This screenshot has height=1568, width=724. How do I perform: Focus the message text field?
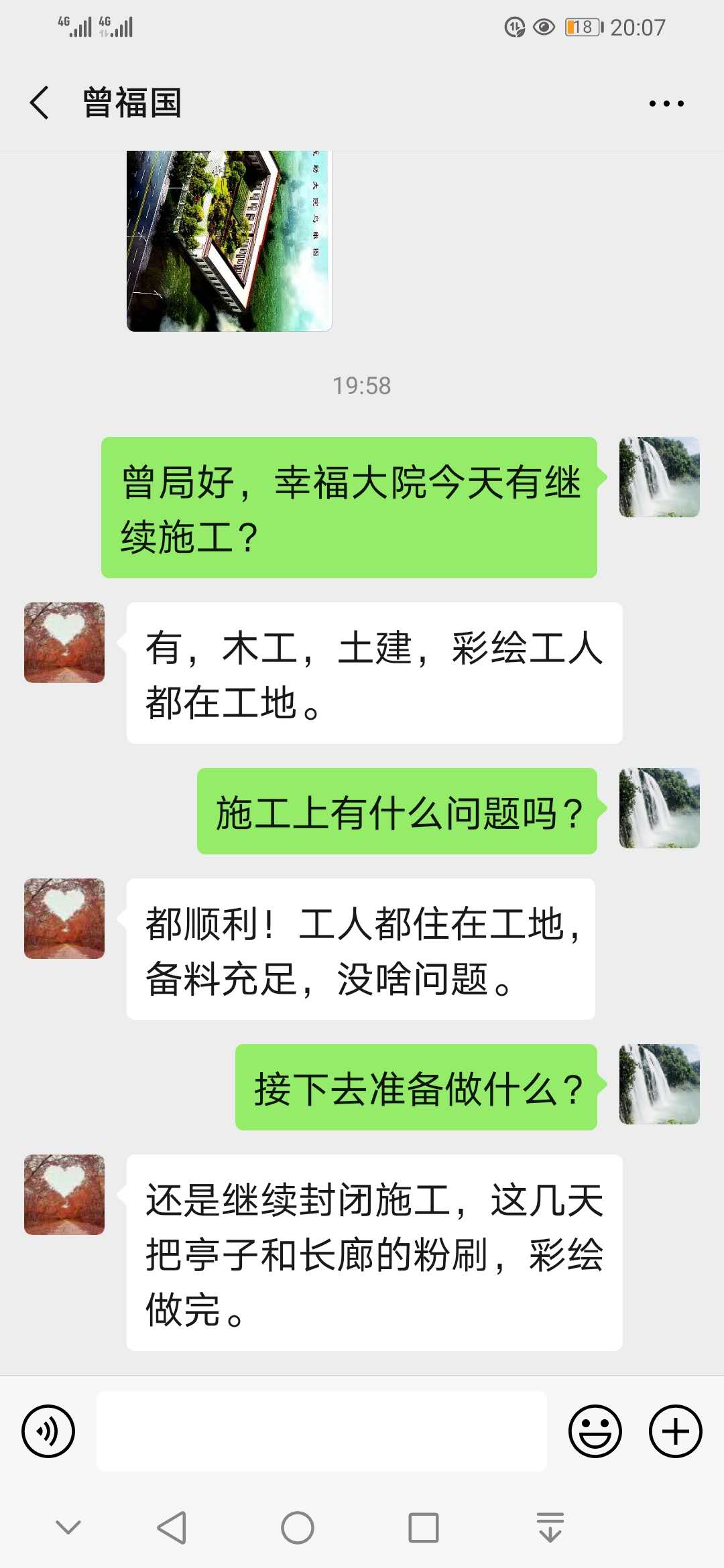pyautogui.click(x=322, y=1431)
